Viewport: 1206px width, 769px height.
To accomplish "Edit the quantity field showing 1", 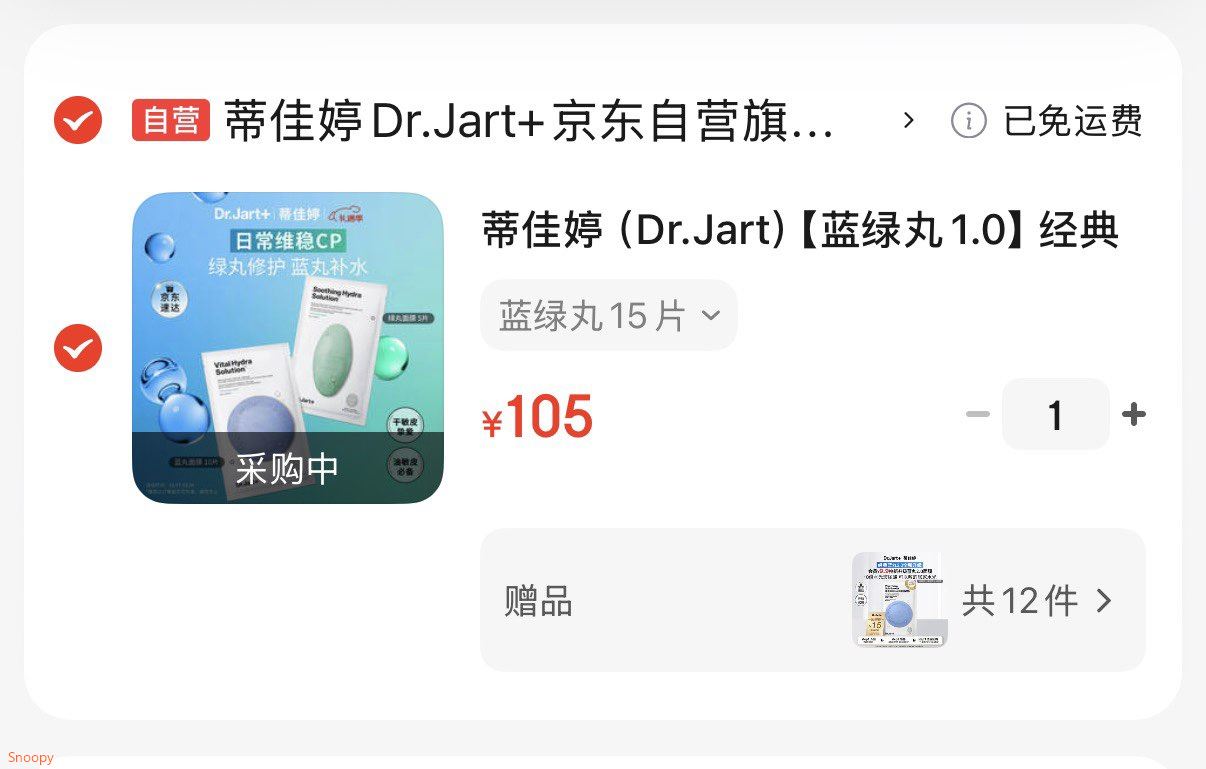I will 1055,414.
